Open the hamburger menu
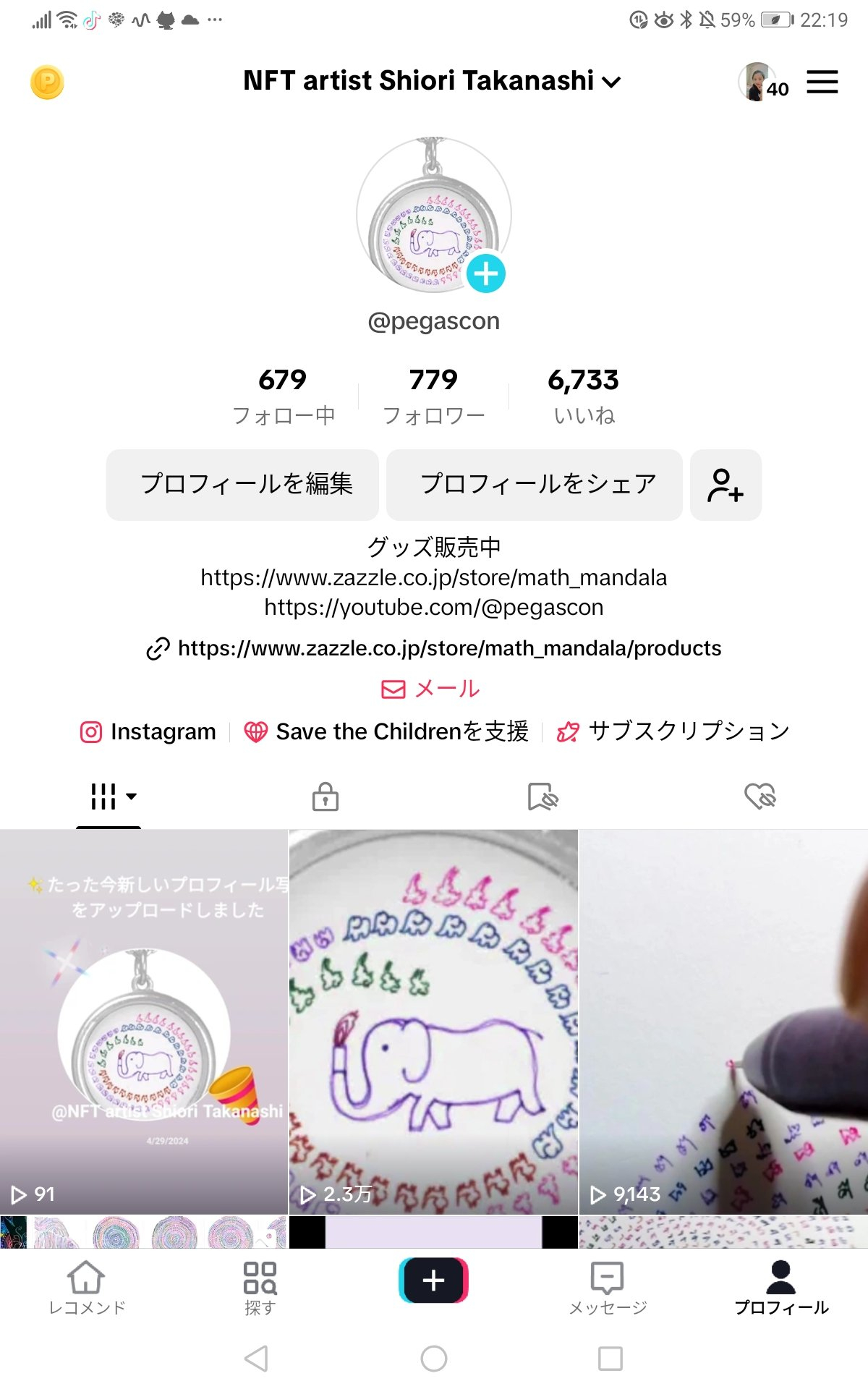The width and height of the screenshot is (868, 1389). click(x=822, y=82)
